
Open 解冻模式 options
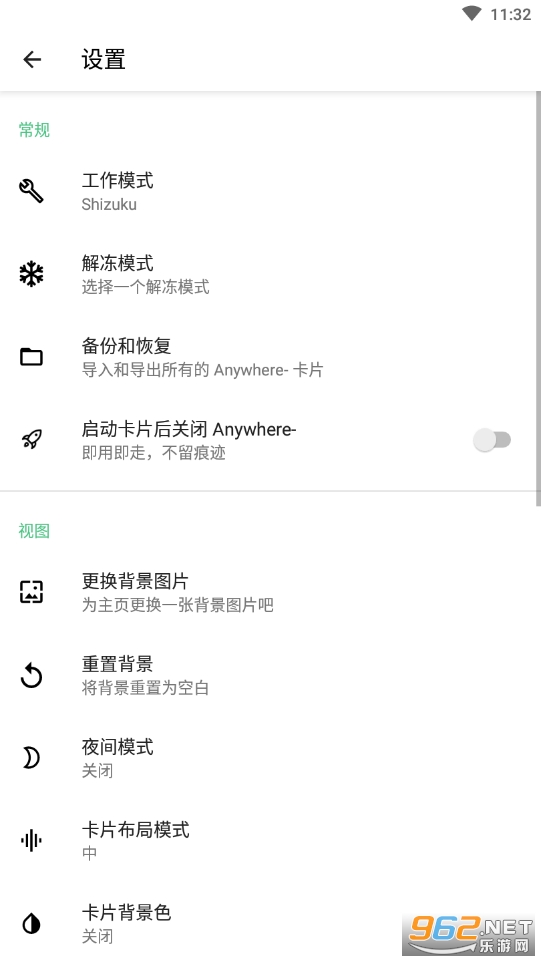[x=268, y=274]
